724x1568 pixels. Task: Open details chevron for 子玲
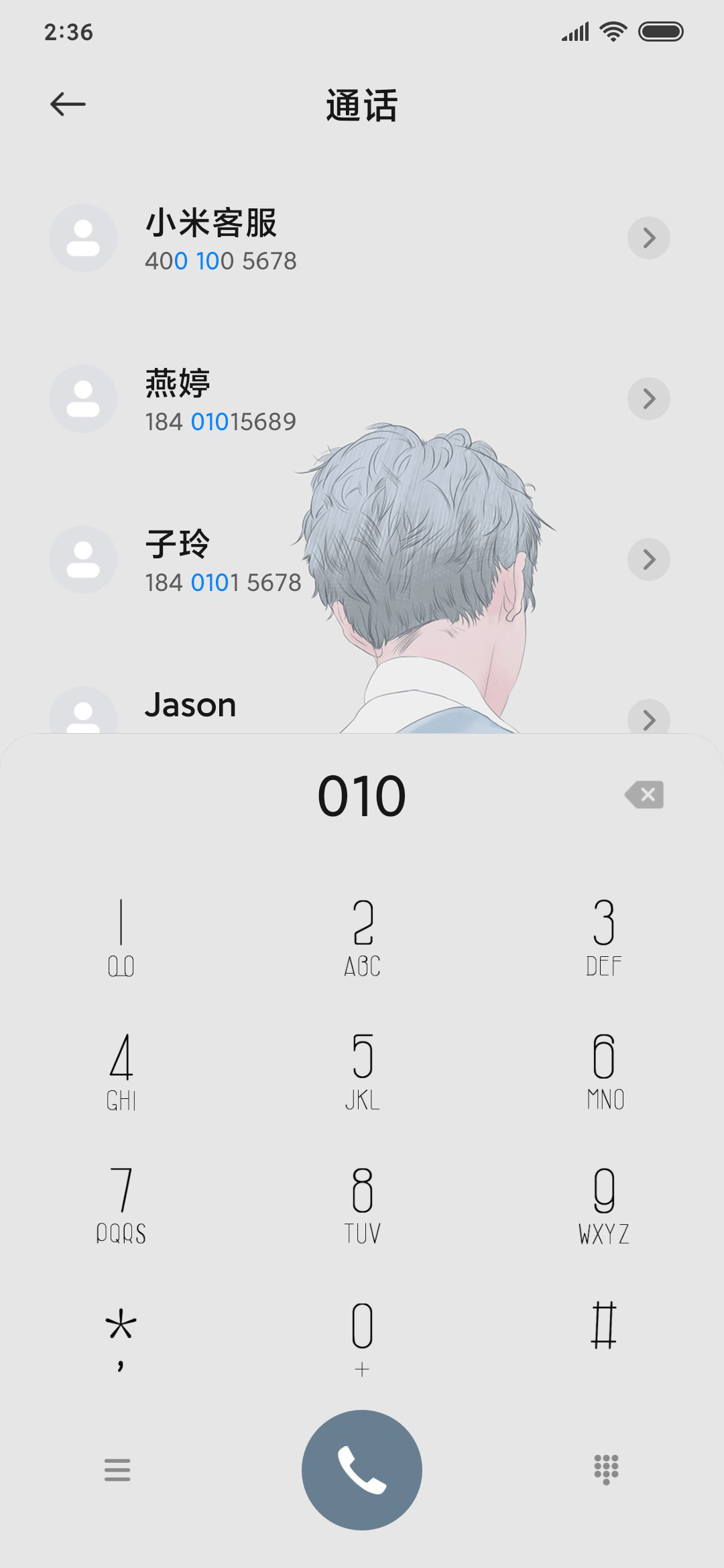click(x=648, y=560)
